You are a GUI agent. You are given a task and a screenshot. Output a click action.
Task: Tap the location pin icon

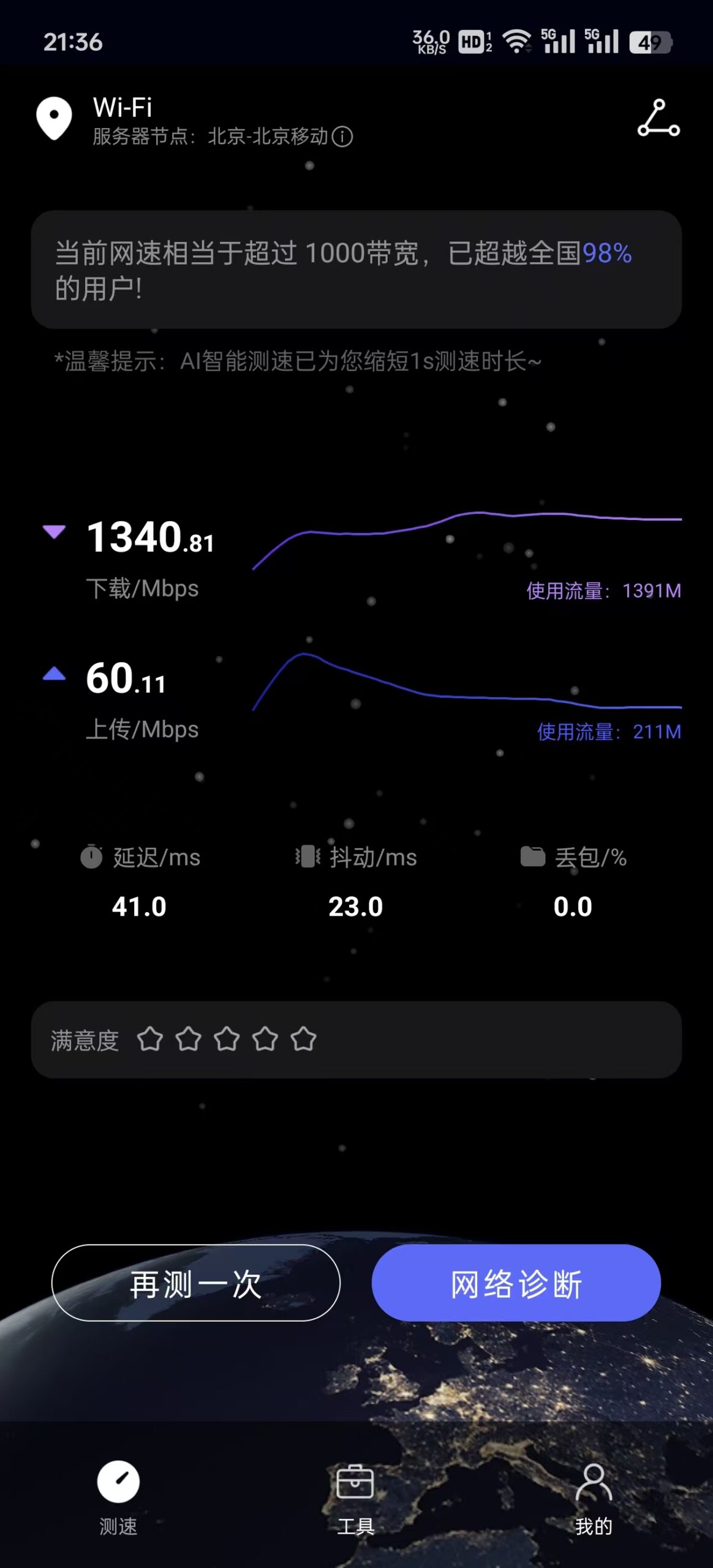point(54,118)
